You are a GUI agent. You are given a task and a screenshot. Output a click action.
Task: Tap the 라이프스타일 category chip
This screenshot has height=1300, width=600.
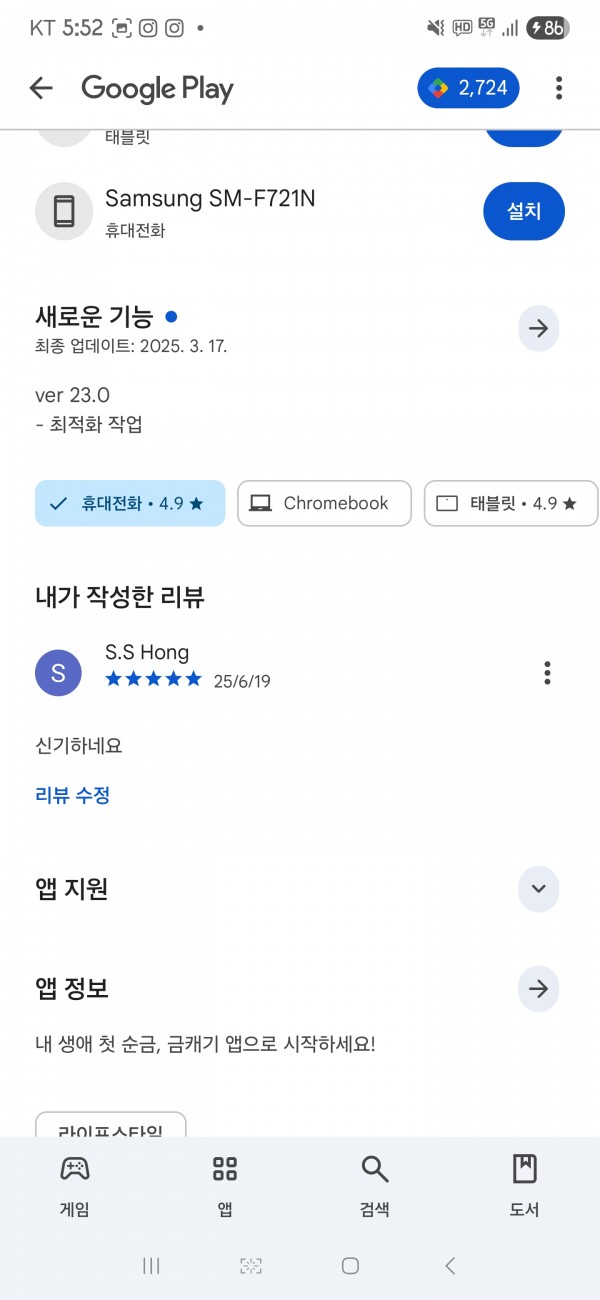(x=111, y=1125)
